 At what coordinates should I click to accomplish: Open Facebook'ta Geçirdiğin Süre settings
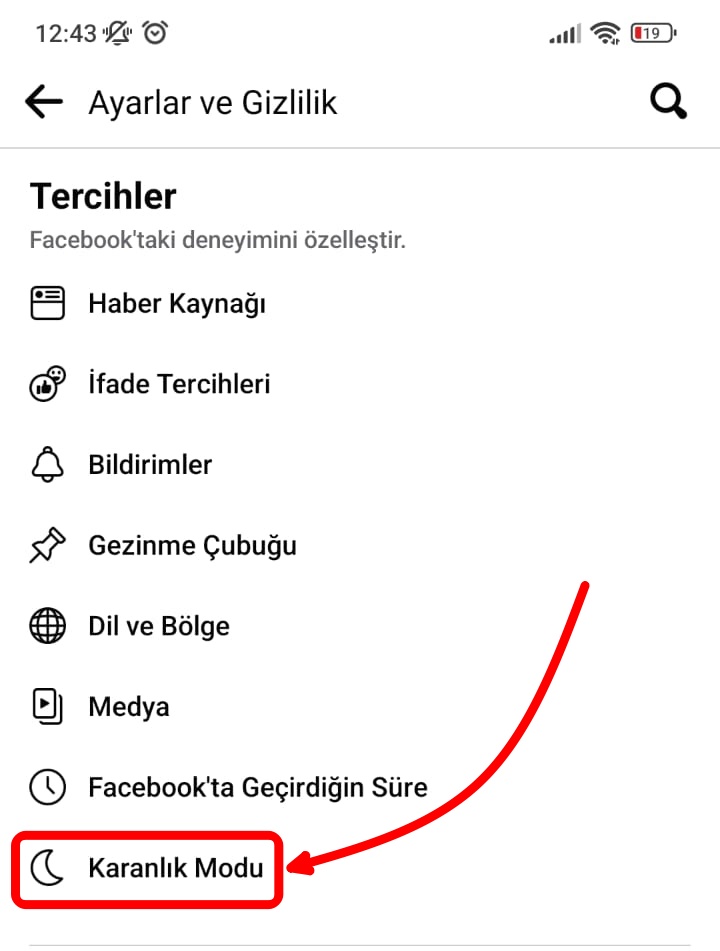256,787
